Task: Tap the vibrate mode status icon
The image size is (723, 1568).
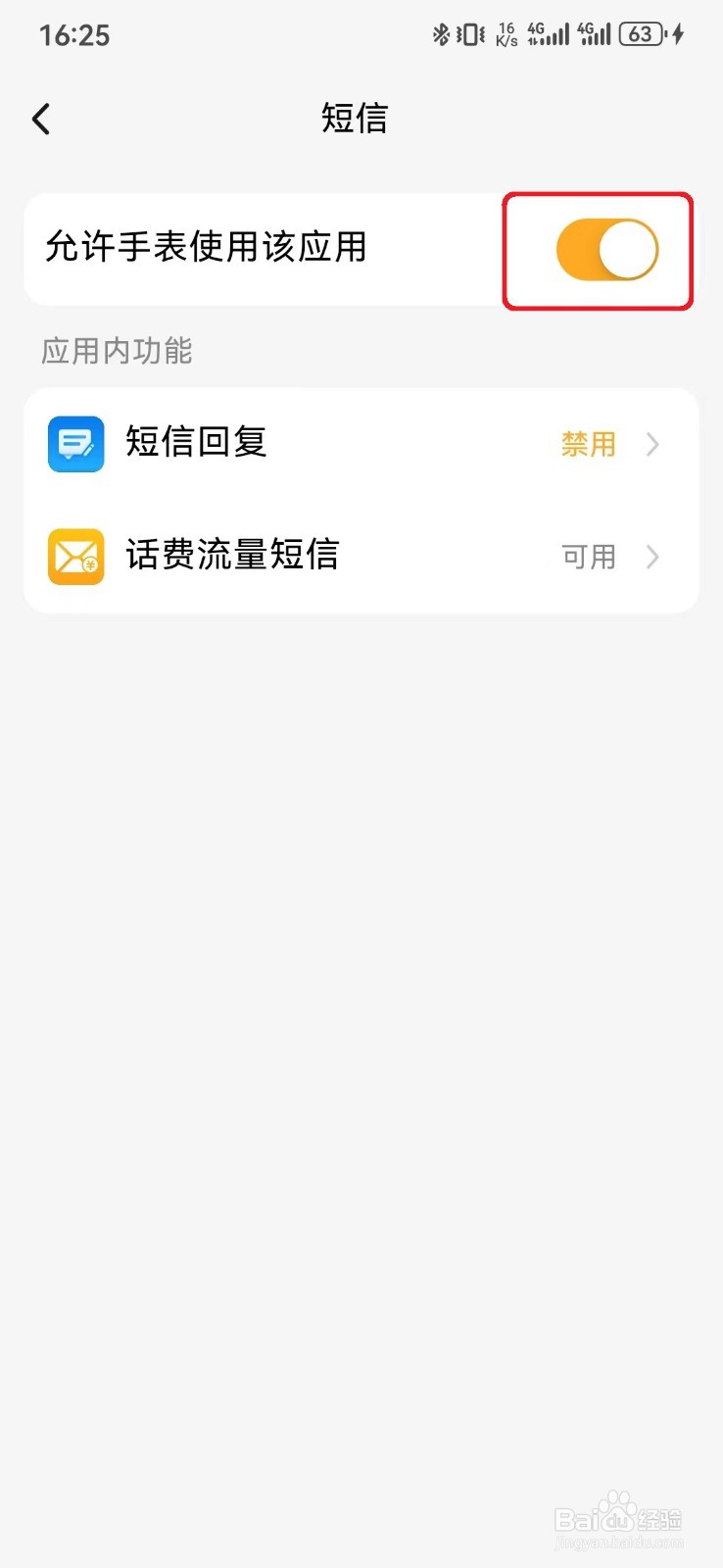Action: point(468,34)
